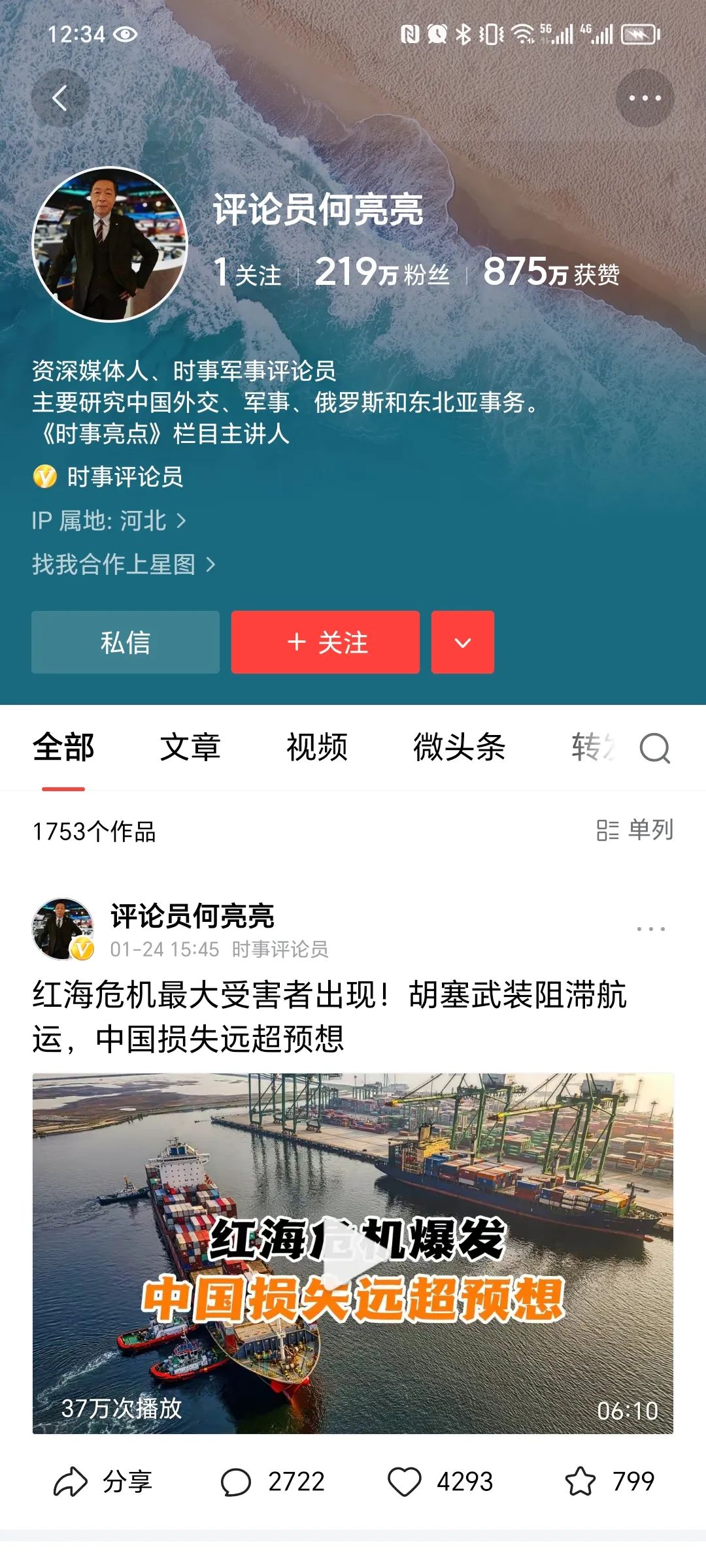View the profile avatar of 评论员何亮亮
This screenshot has height=1568, width=706.
(110, 244)
